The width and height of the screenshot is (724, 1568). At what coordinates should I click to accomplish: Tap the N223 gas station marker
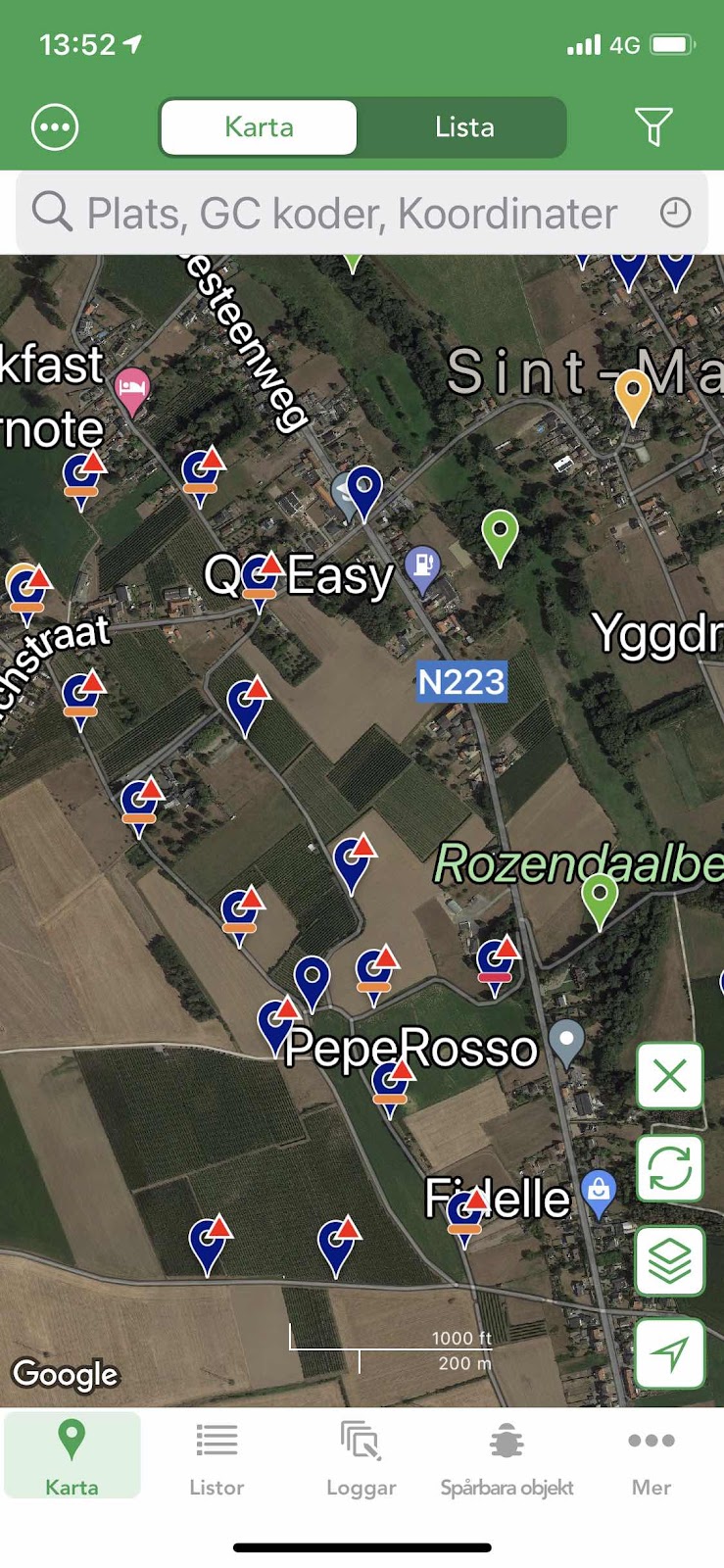pyautogui.click(x=423, y=568)
